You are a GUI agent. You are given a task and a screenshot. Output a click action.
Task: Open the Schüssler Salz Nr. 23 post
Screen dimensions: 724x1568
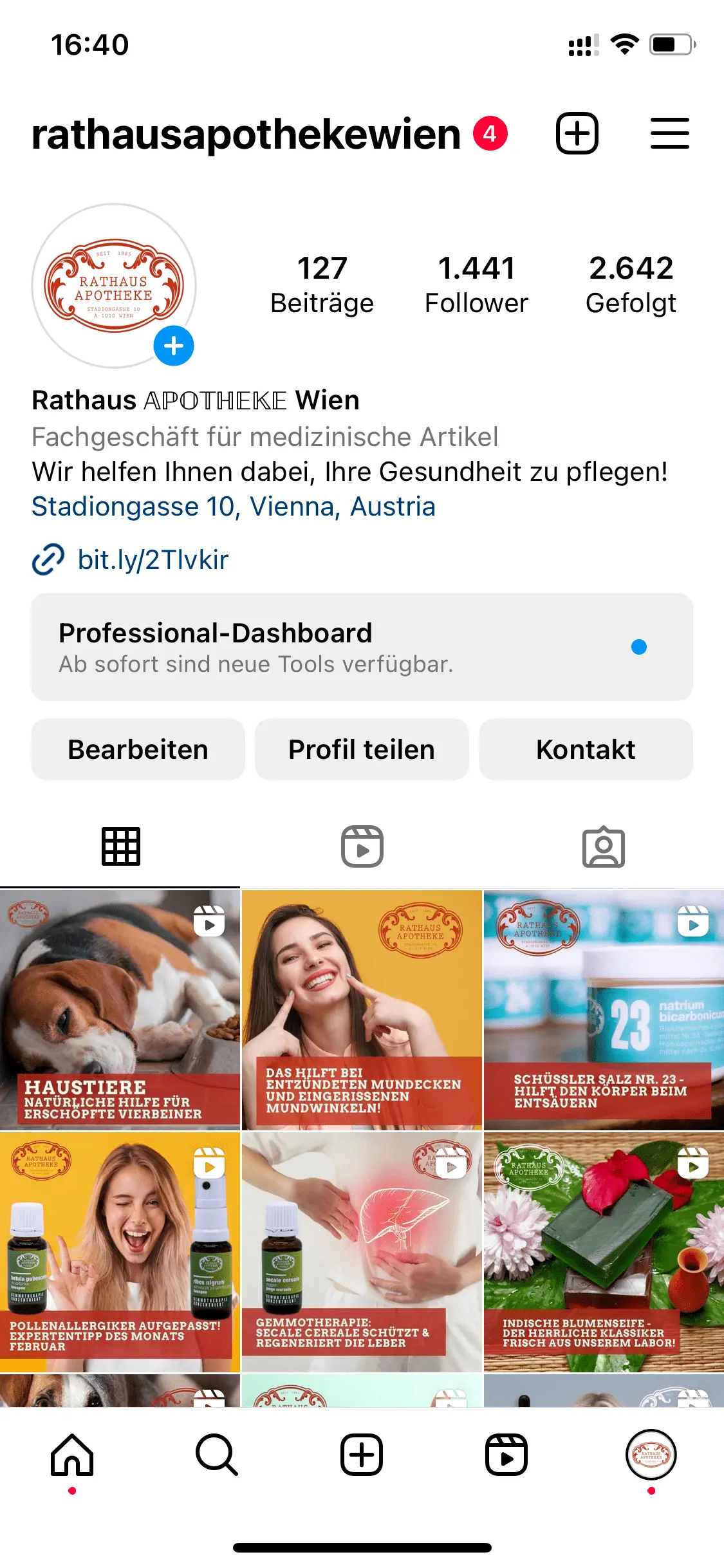pyautogui.click(x=604, y=1011)
